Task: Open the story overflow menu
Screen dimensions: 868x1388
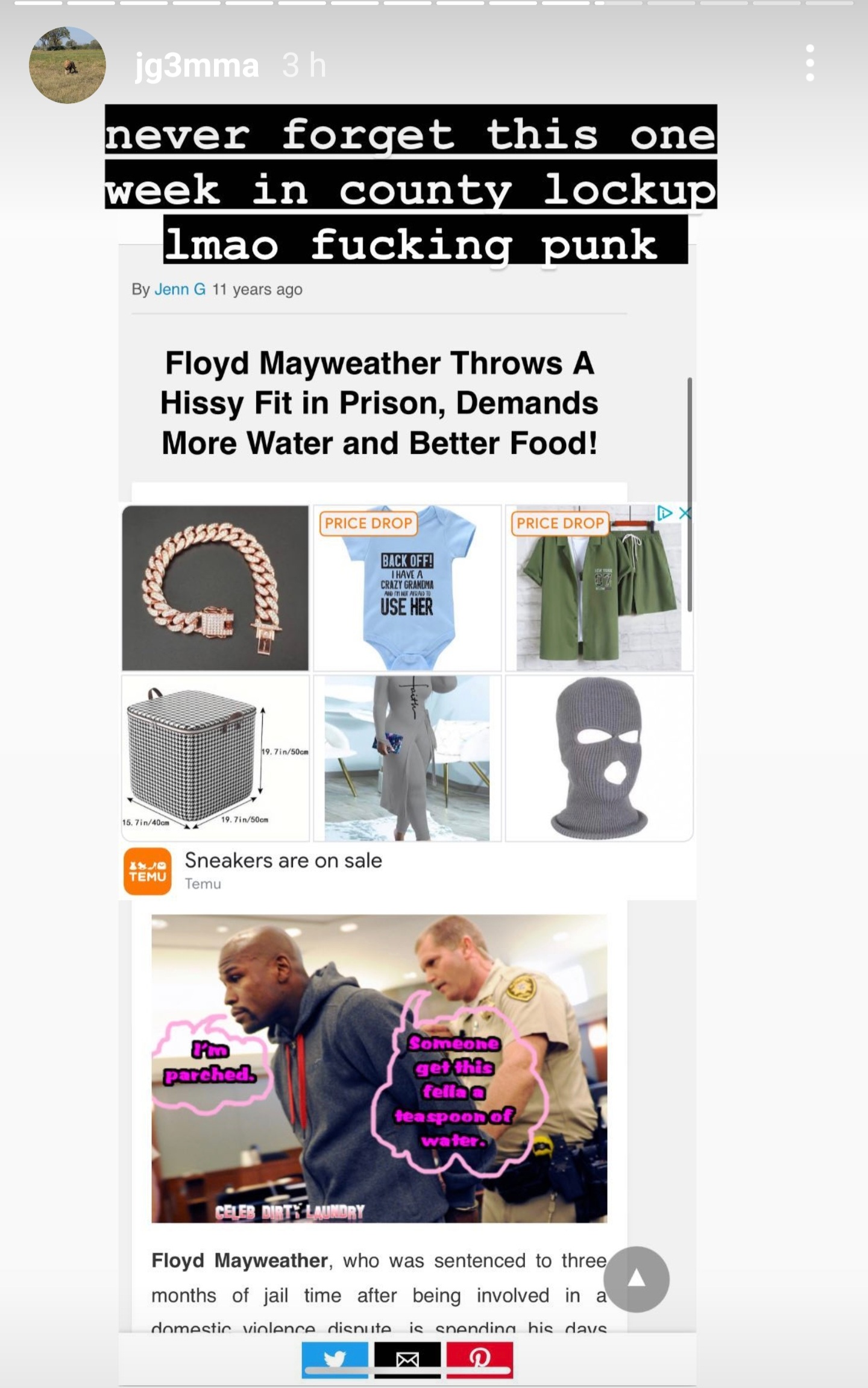Action: tap(810, 63)
